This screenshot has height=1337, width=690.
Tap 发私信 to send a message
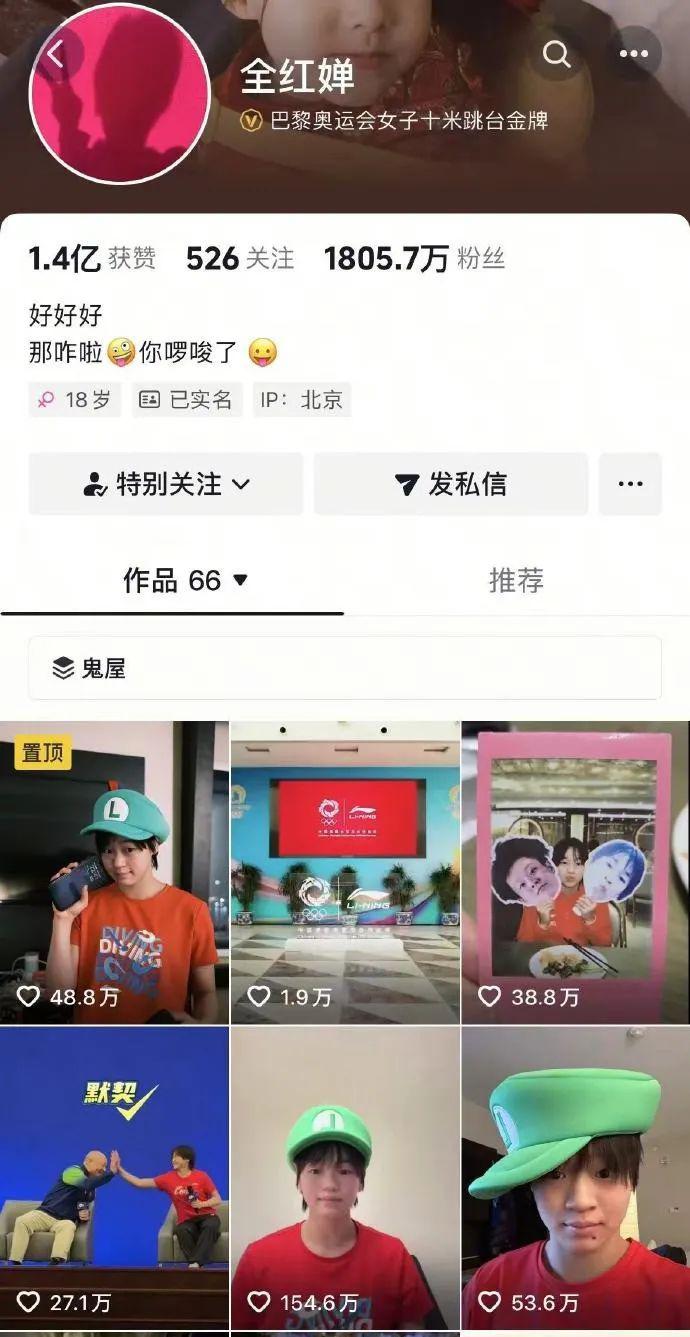tap(451, 485)
